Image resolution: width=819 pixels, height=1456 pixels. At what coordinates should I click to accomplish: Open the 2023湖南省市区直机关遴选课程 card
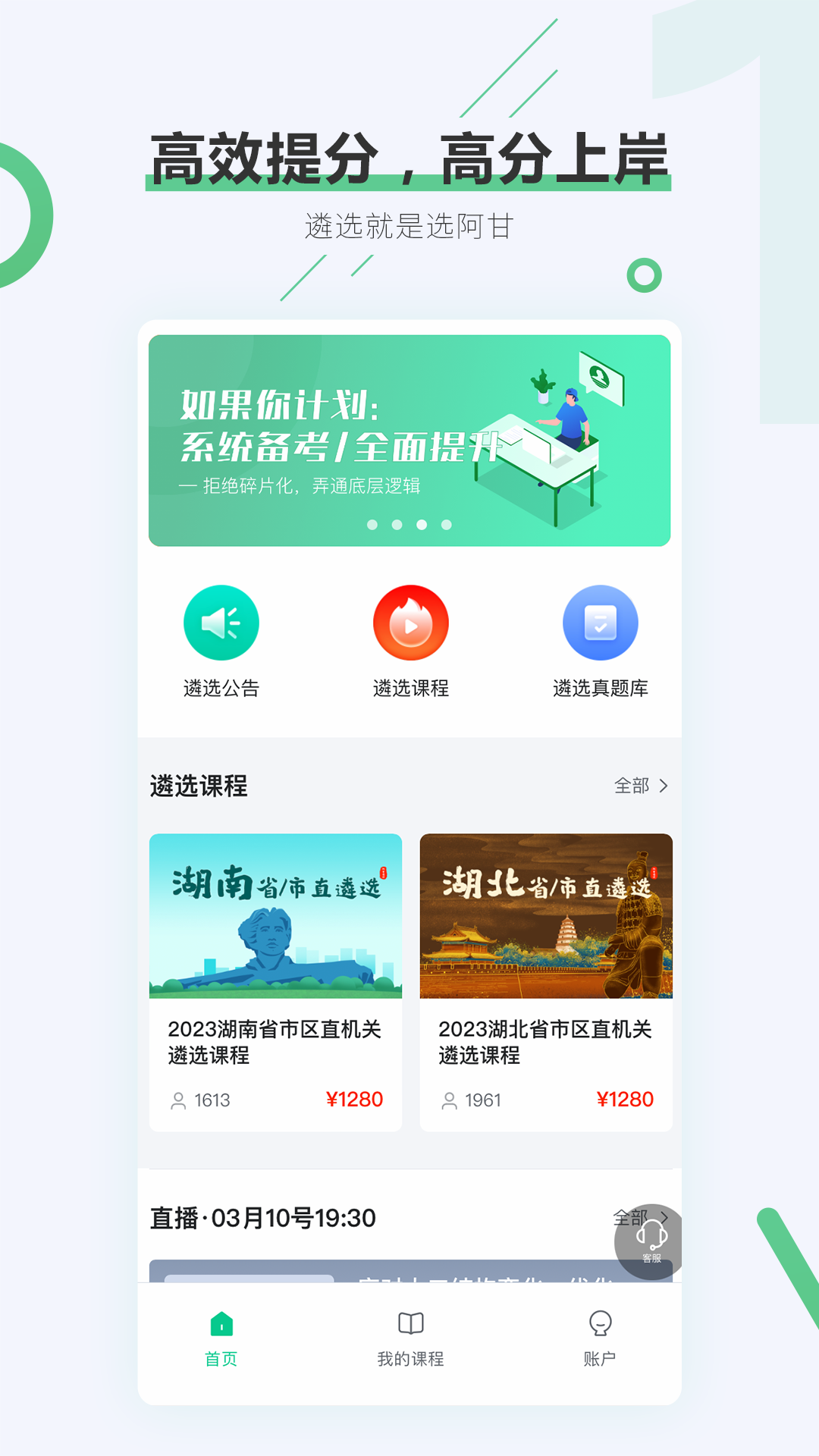(x=275, y=978)
